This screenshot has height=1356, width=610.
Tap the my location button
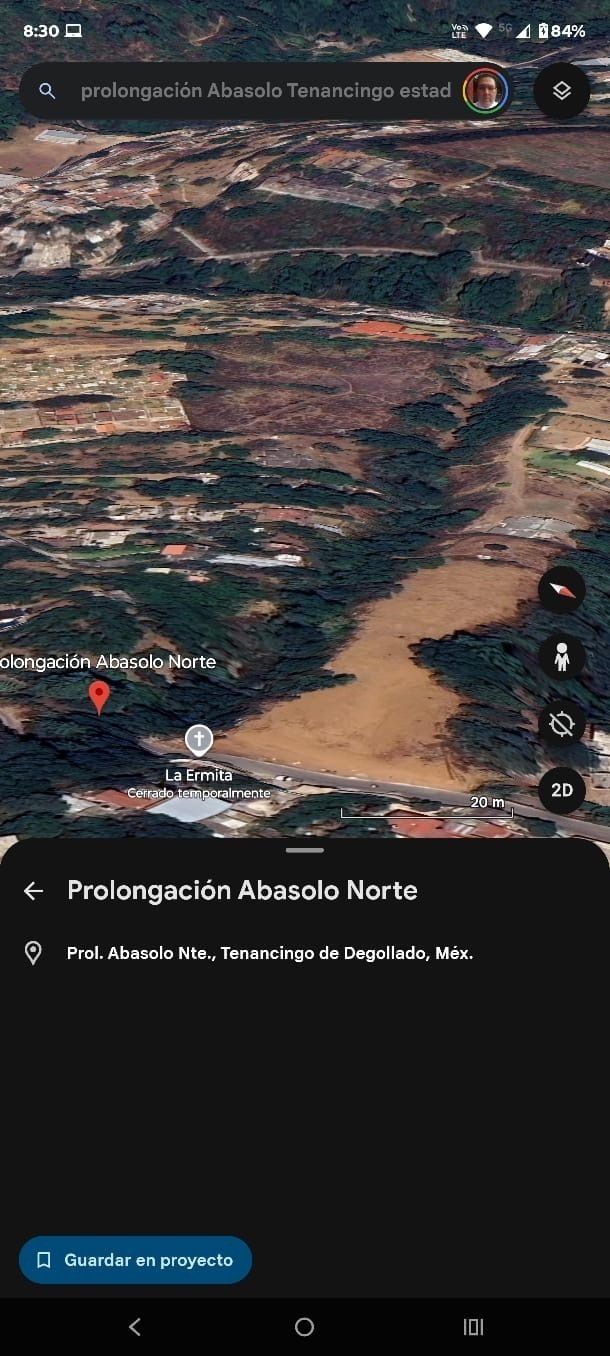click(x=561, y=724)
